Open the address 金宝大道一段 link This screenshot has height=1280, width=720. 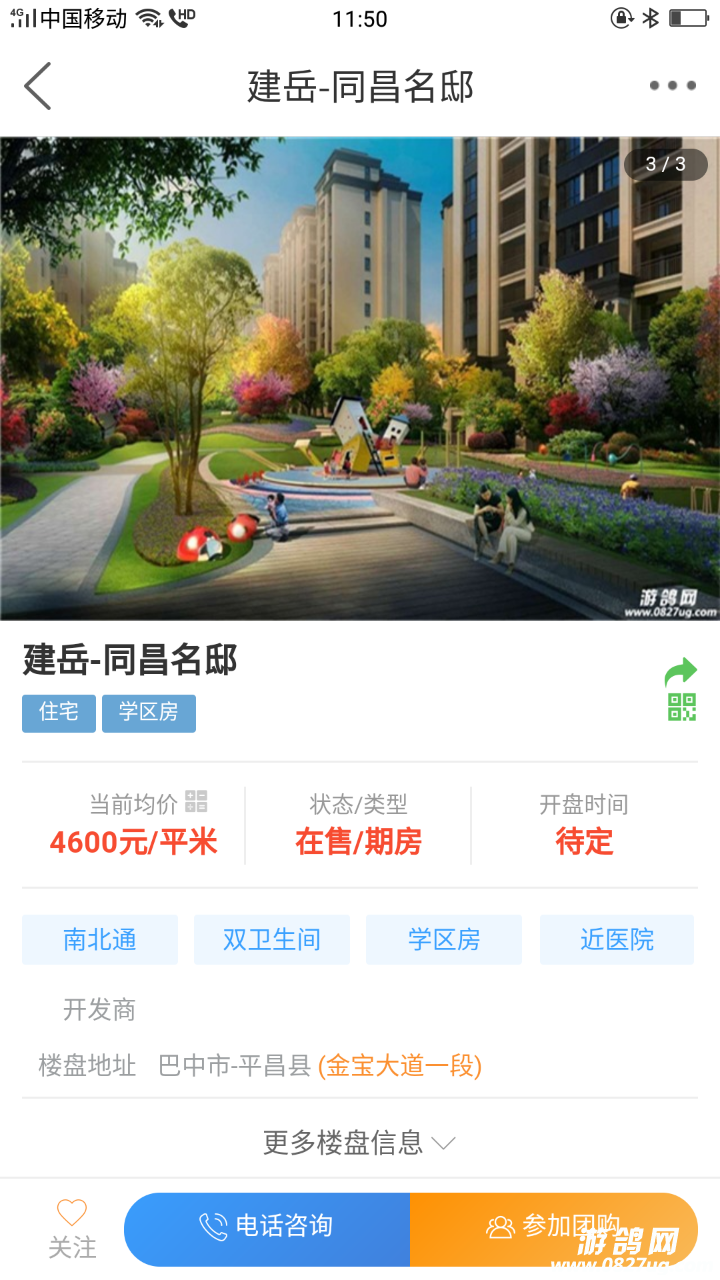[400, 1066]
